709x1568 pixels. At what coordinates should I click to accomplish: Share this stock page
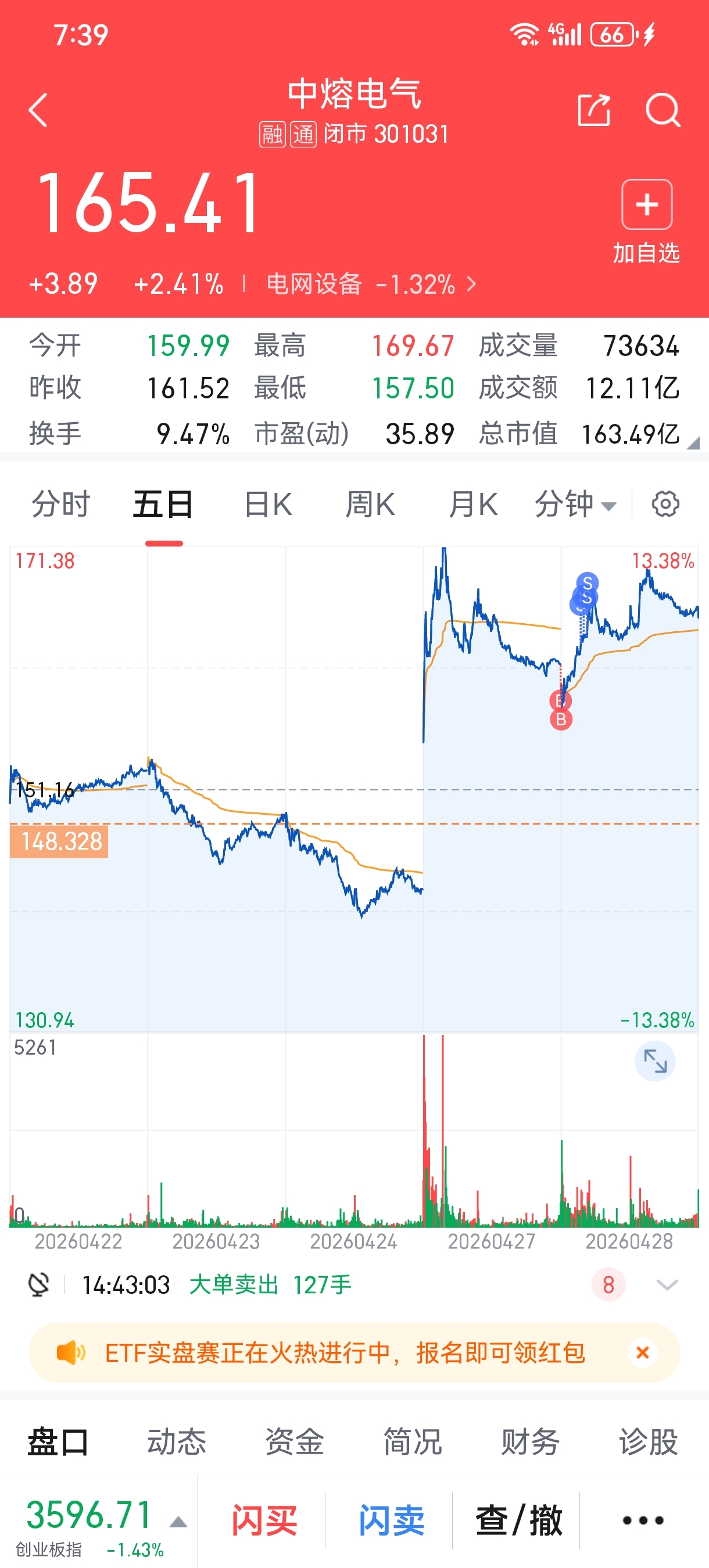pos(594,110)
